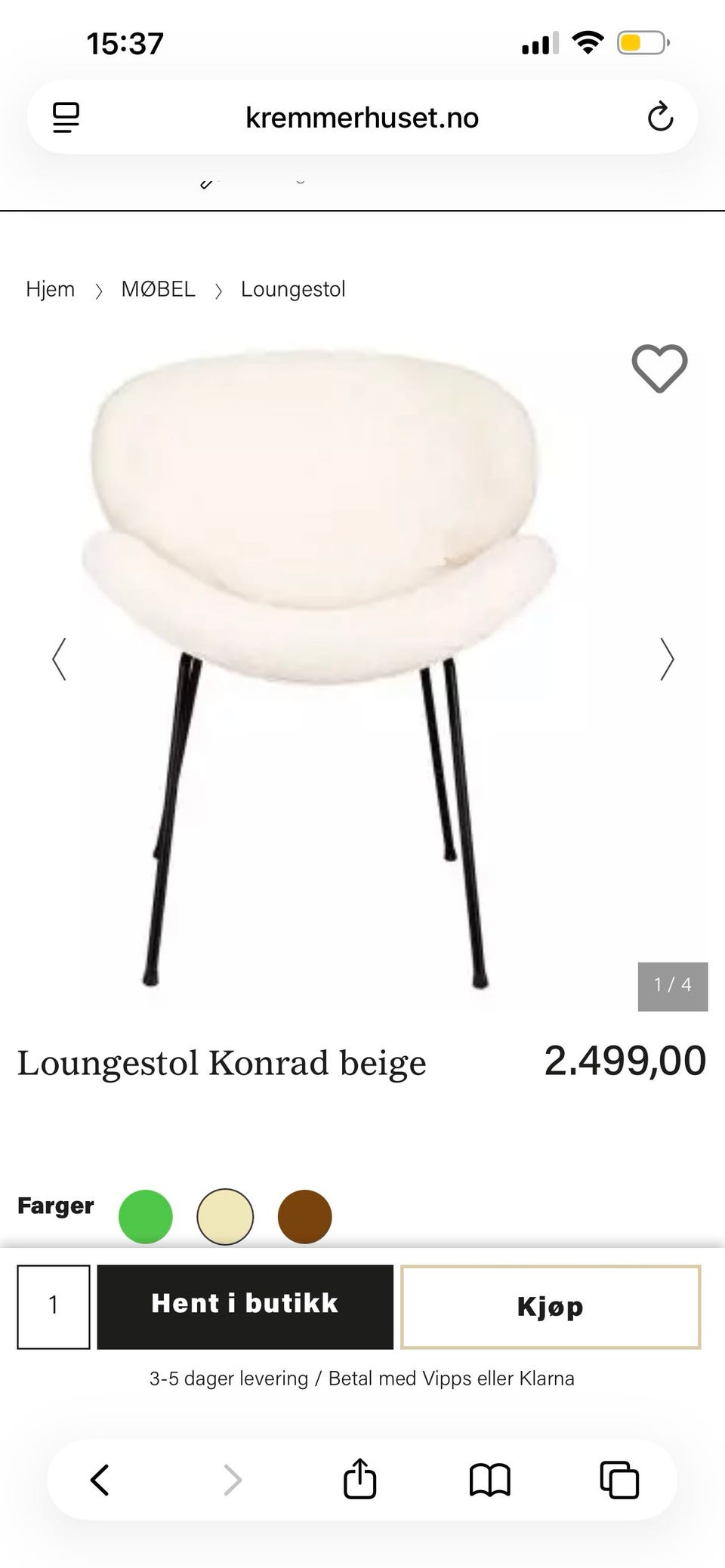Open the browser tabs overview
This screenshot has width=725, height=1568.
[619, 1480]
